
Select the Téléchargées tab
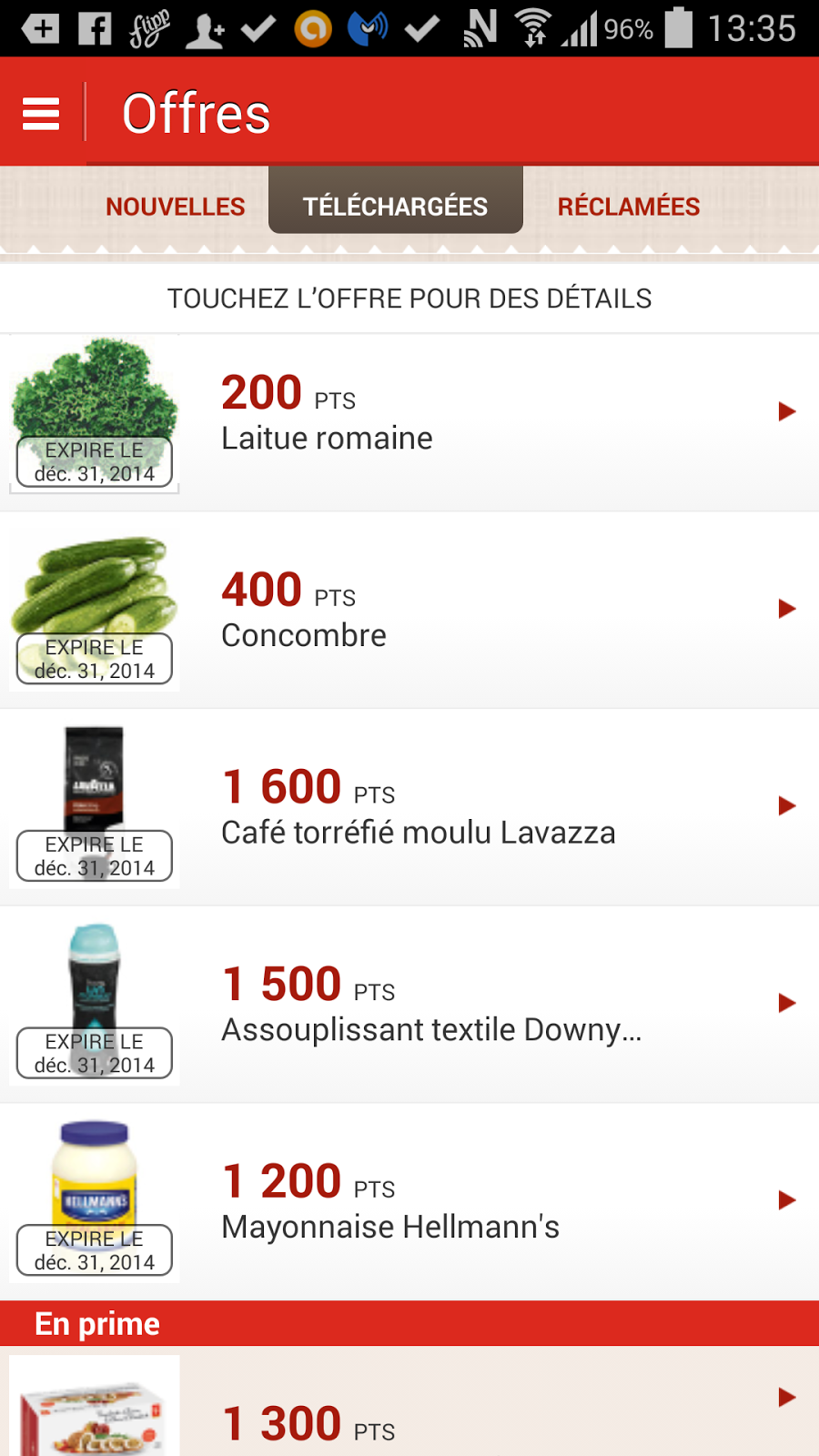(395, 207)
